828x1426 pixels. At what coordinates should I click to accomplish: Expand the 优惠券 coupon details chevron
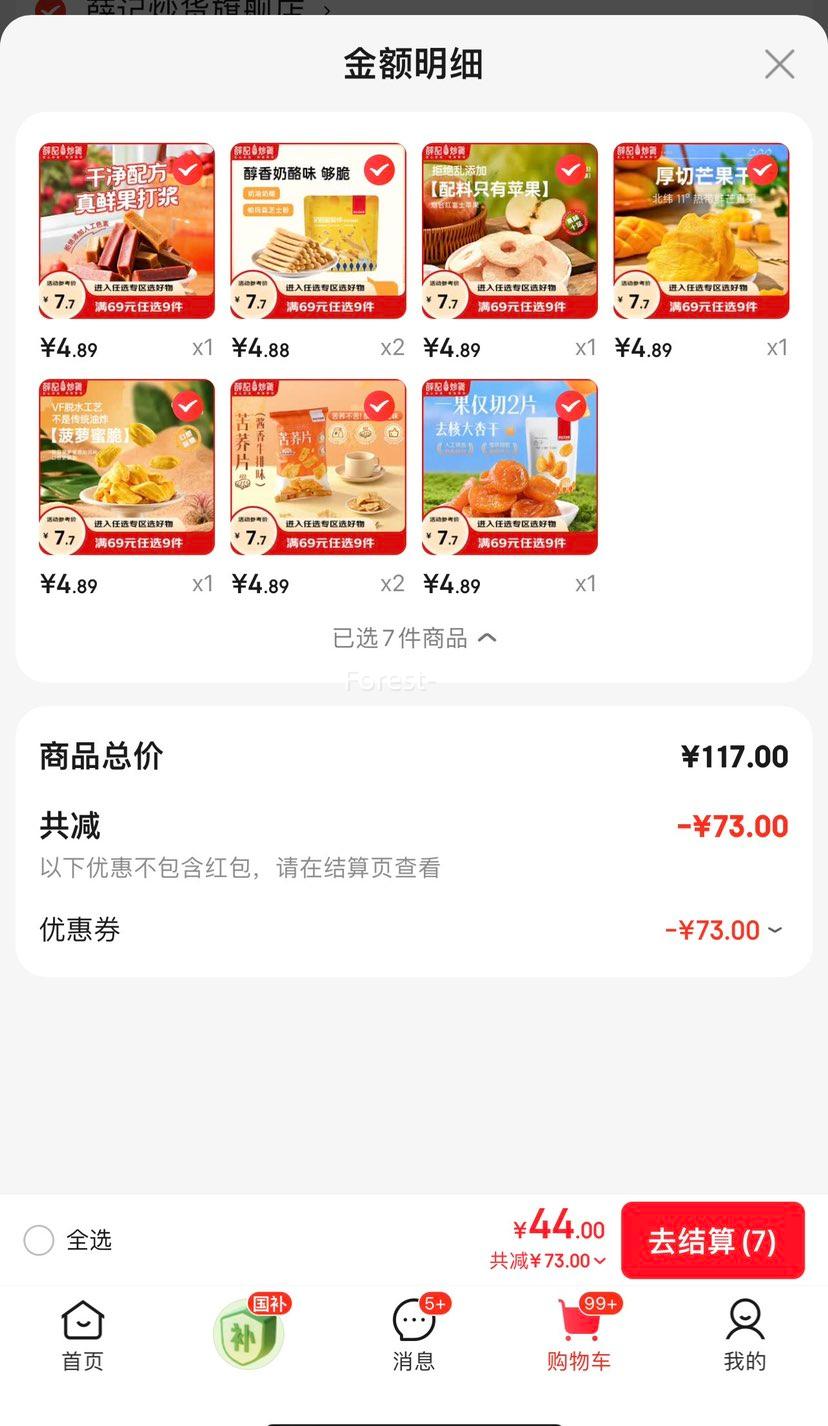775,930
